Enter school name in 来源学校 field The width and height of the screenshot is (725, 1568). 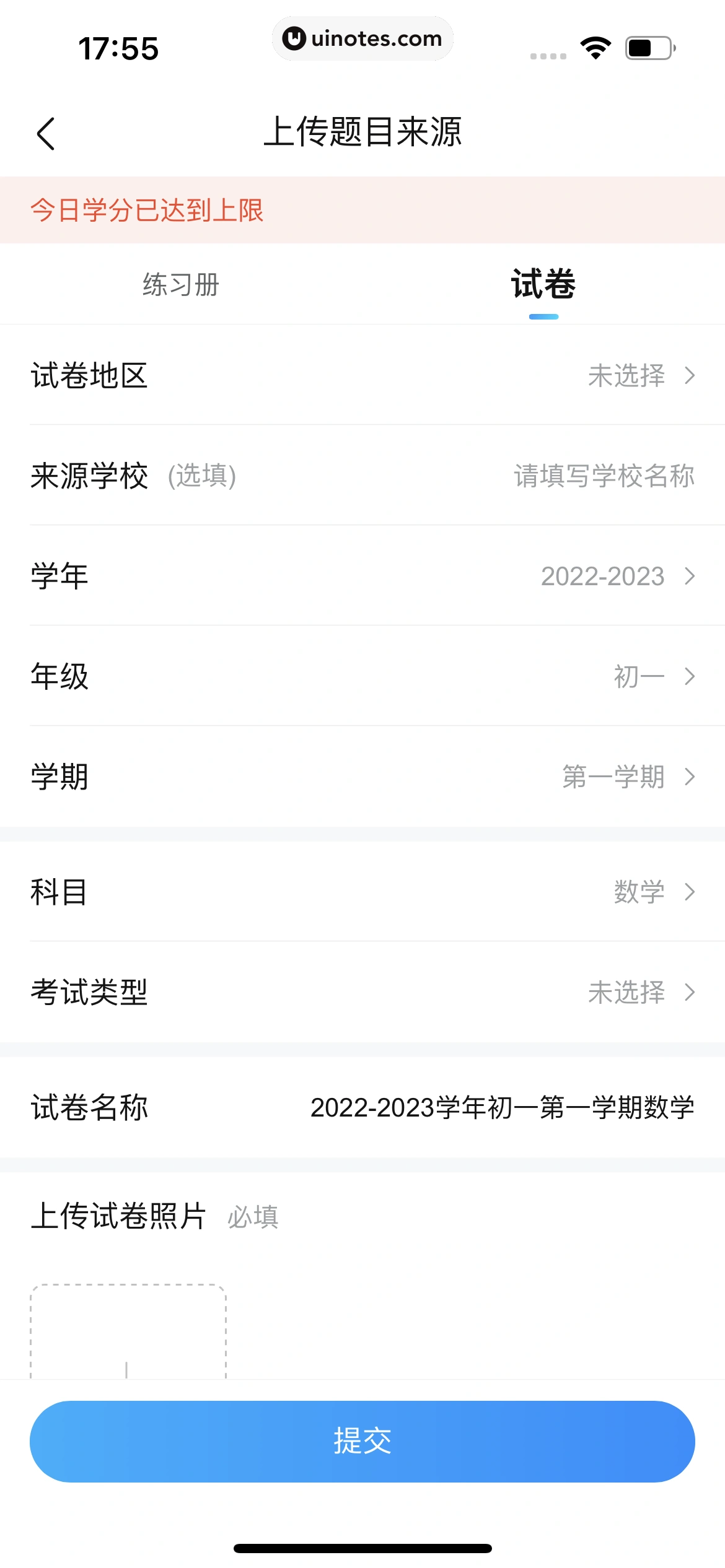604,476
